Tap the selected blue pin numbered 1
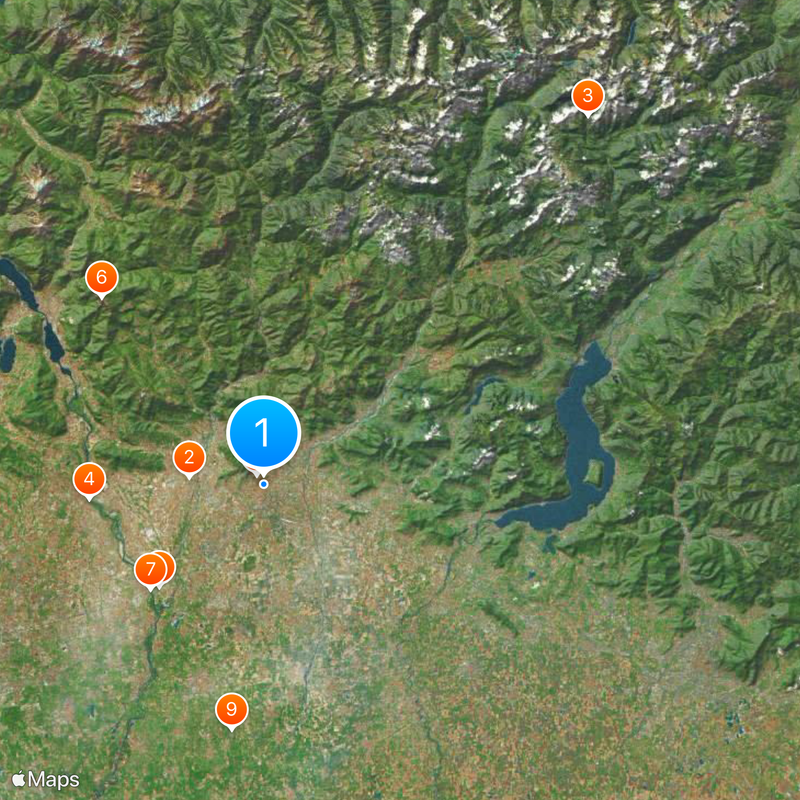Image resolution: width=800 pixels, height=800 pixels. coord(264,433)
